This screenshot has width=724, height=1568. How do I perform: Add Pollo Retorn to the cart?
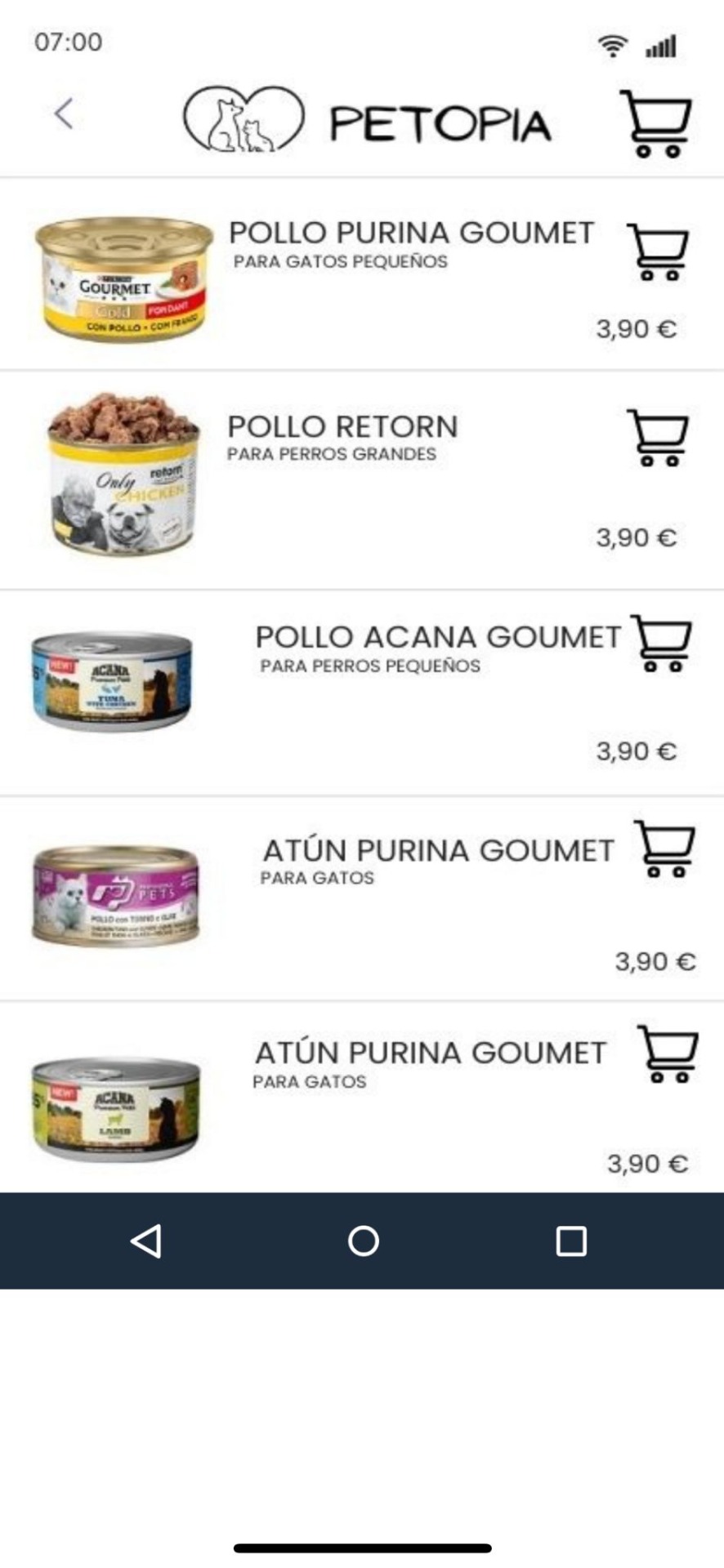pyautogui.click(x=658, y=438)
